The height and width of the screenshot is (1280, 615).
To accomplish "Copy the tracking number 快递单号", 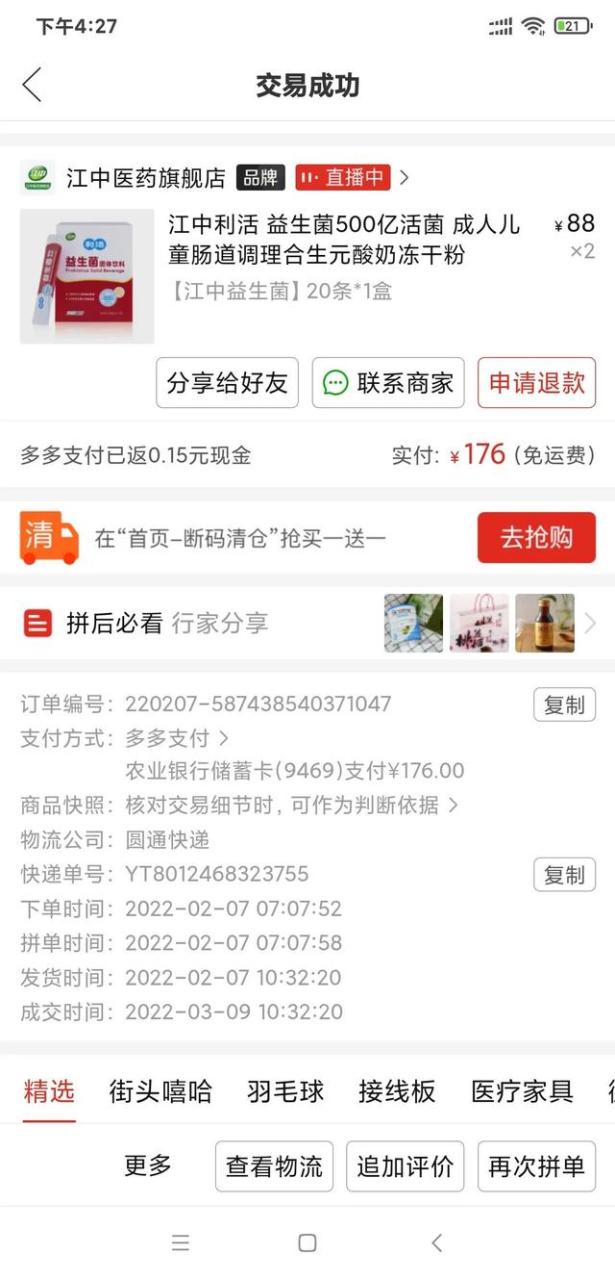I will point(564,875).
